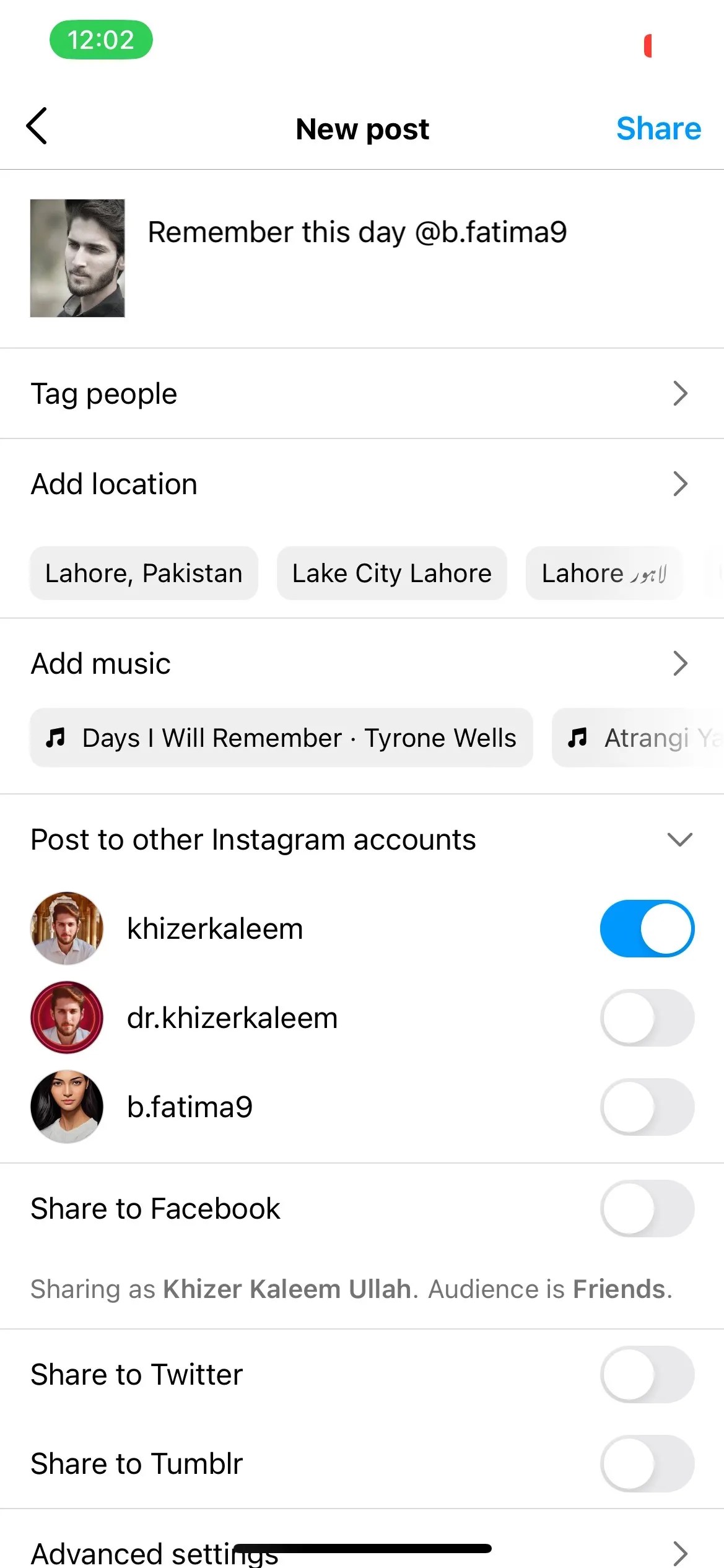Viewport: 724px width, 1568px height.
Task: Share the new post
Action: pos(658,129)
